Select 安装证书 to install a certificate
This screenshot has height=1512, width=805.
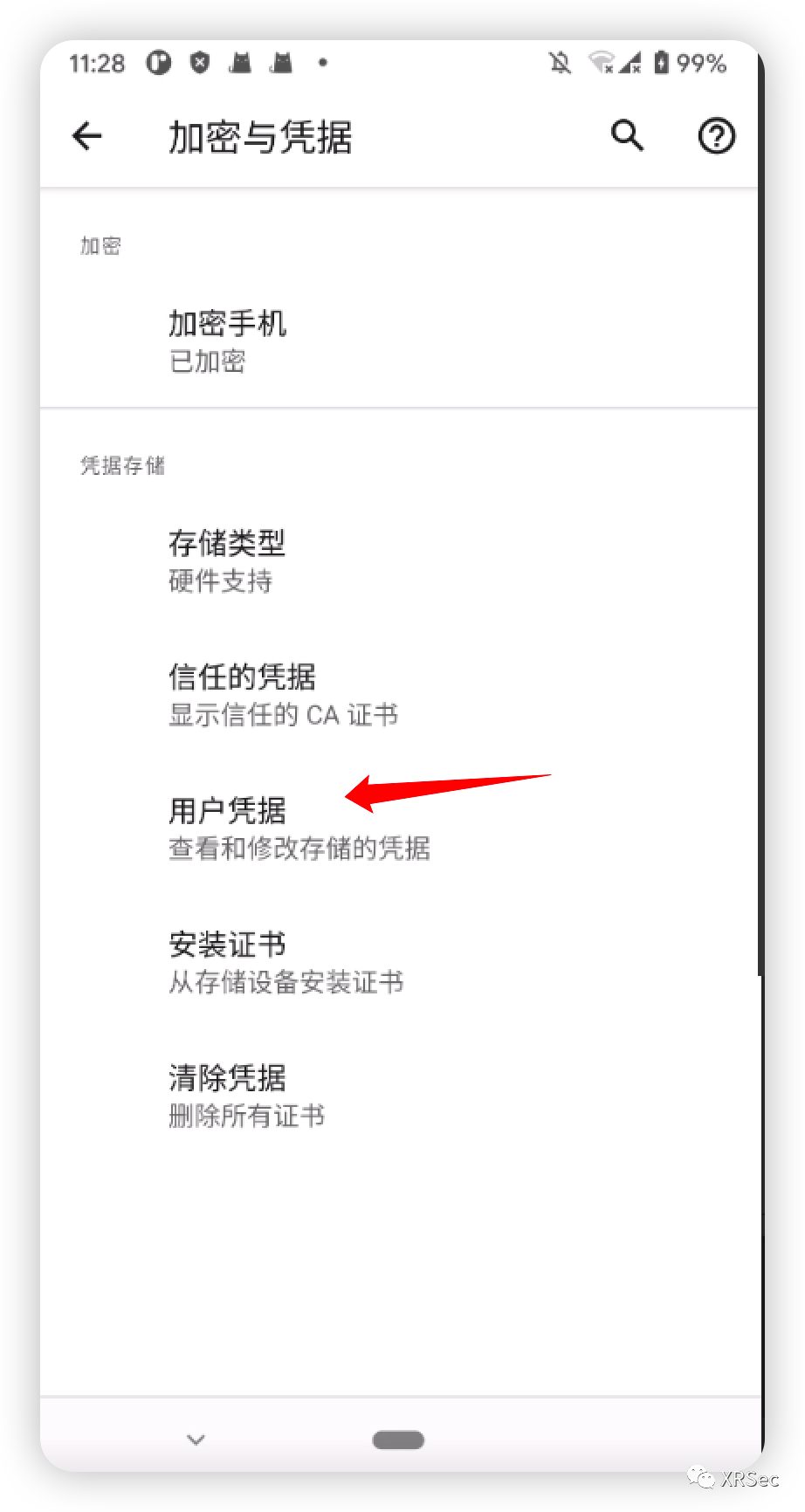pyautogui.click(x=399, y=962)
